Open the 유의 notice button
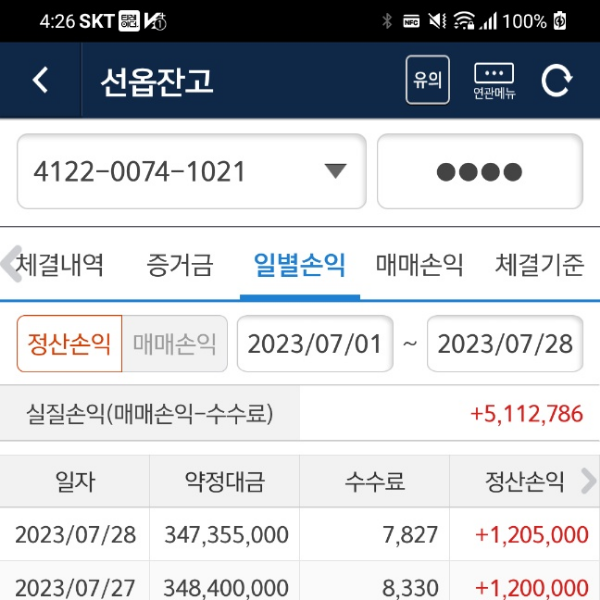 click(427, 81)
